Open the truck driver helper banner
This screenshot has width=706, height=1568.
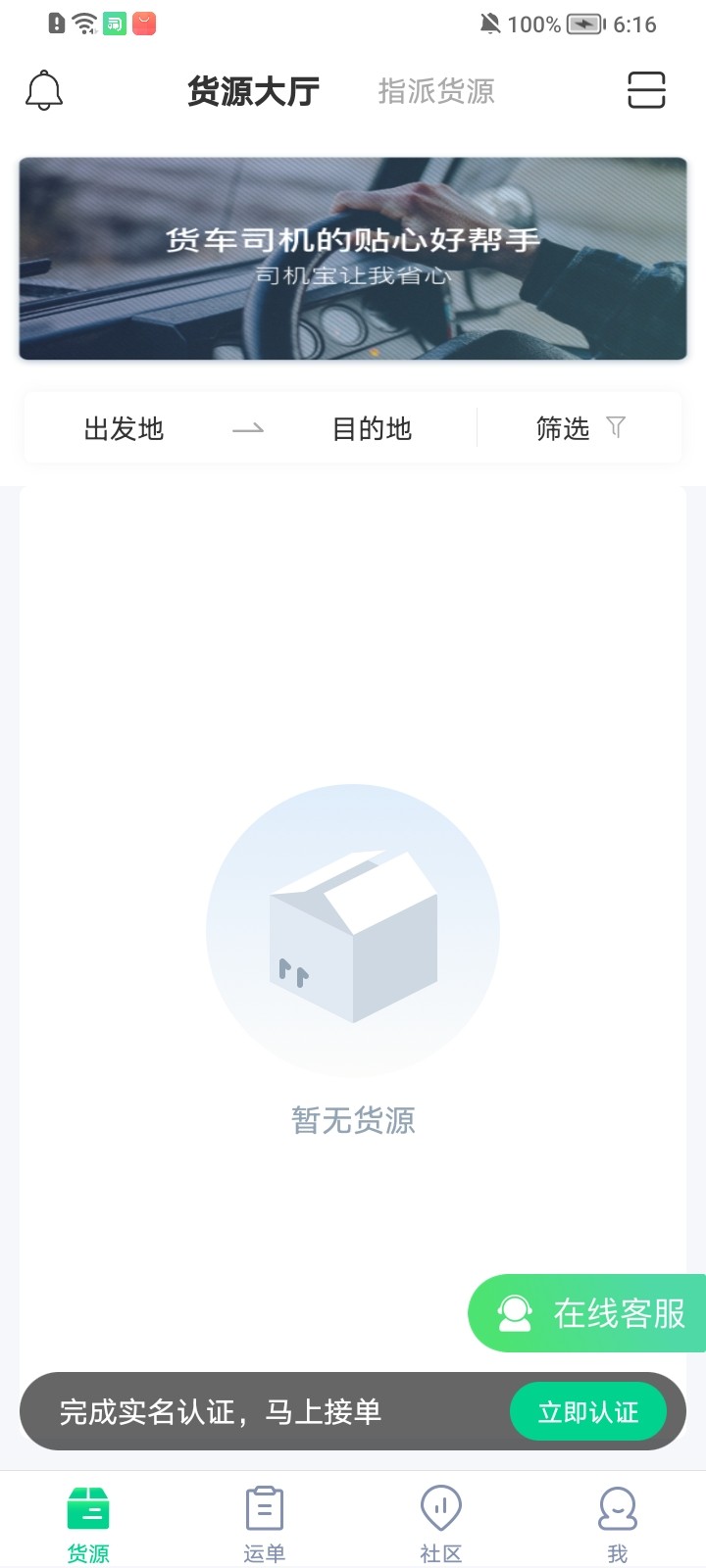(x=353, y=259)
